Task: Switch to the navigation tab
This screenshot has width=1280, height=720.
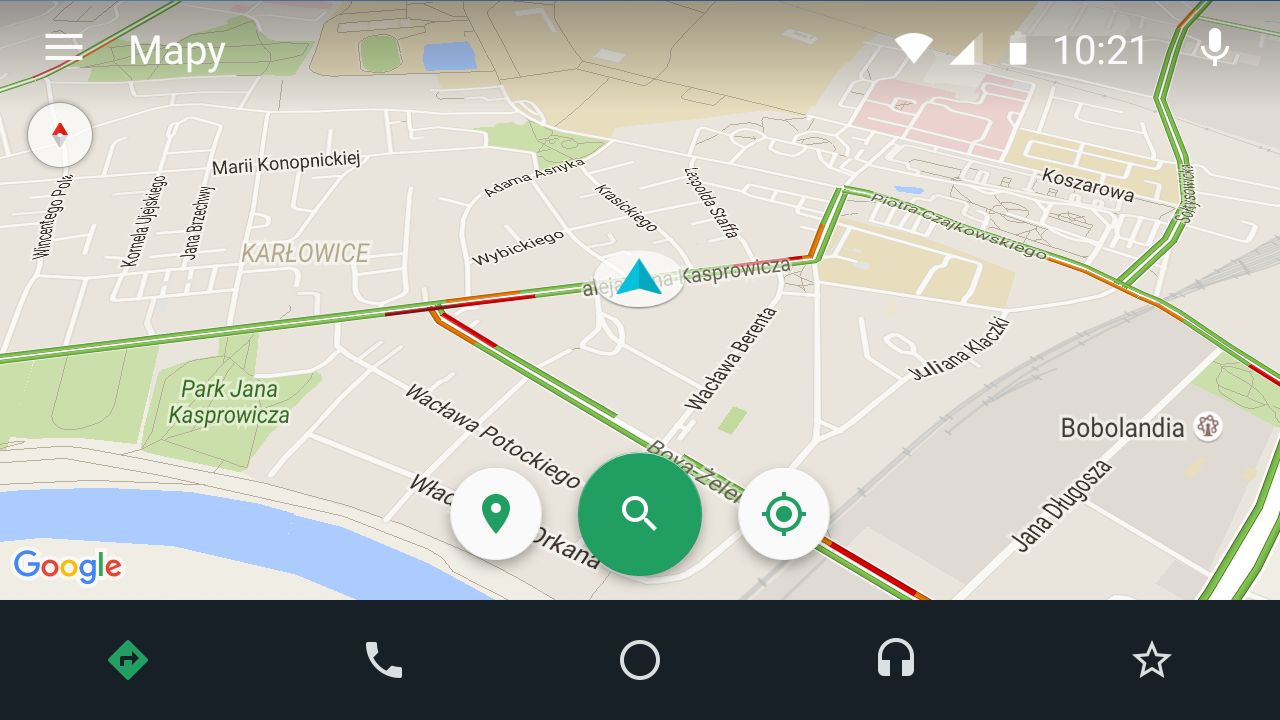Action: click(128, 660)
